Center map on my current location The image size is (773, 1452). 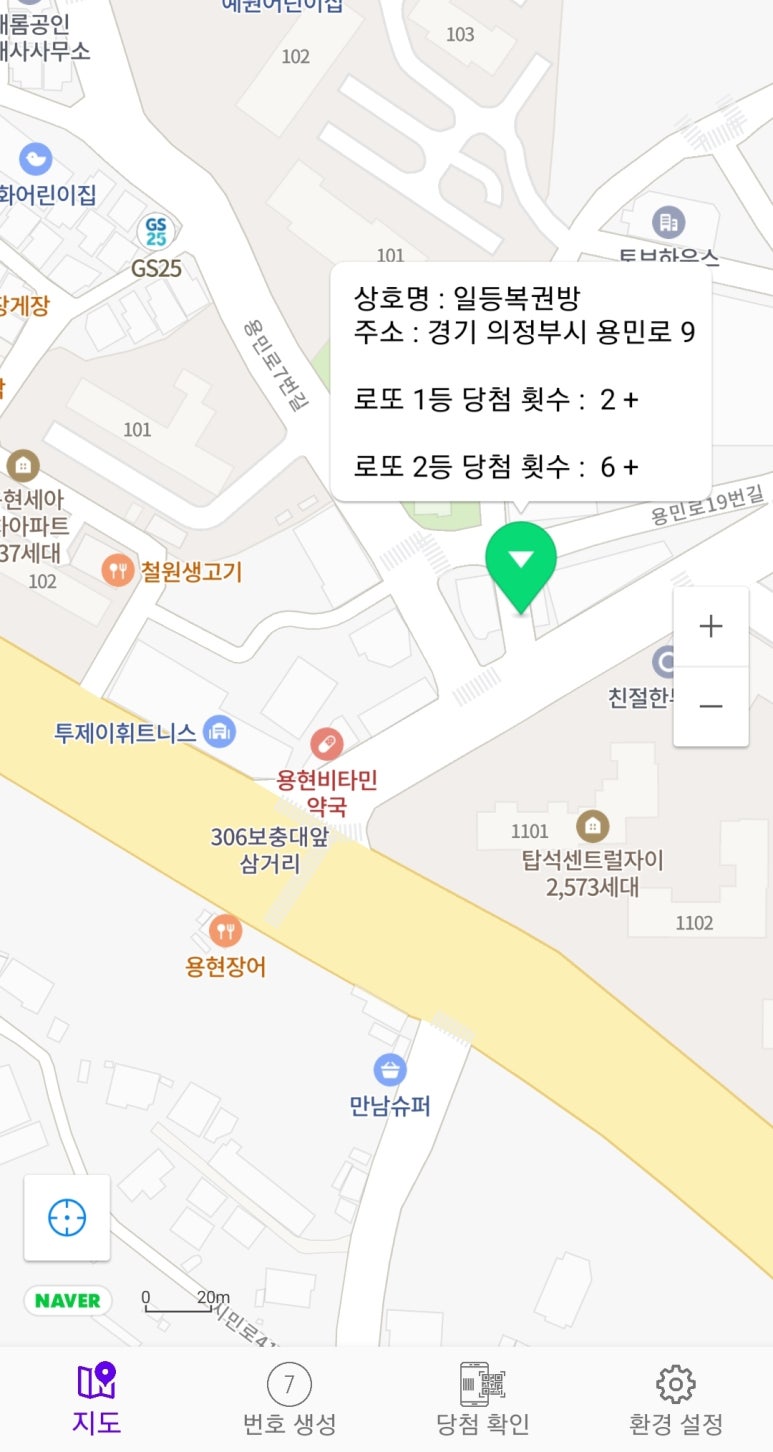[x=67, y=1217]
